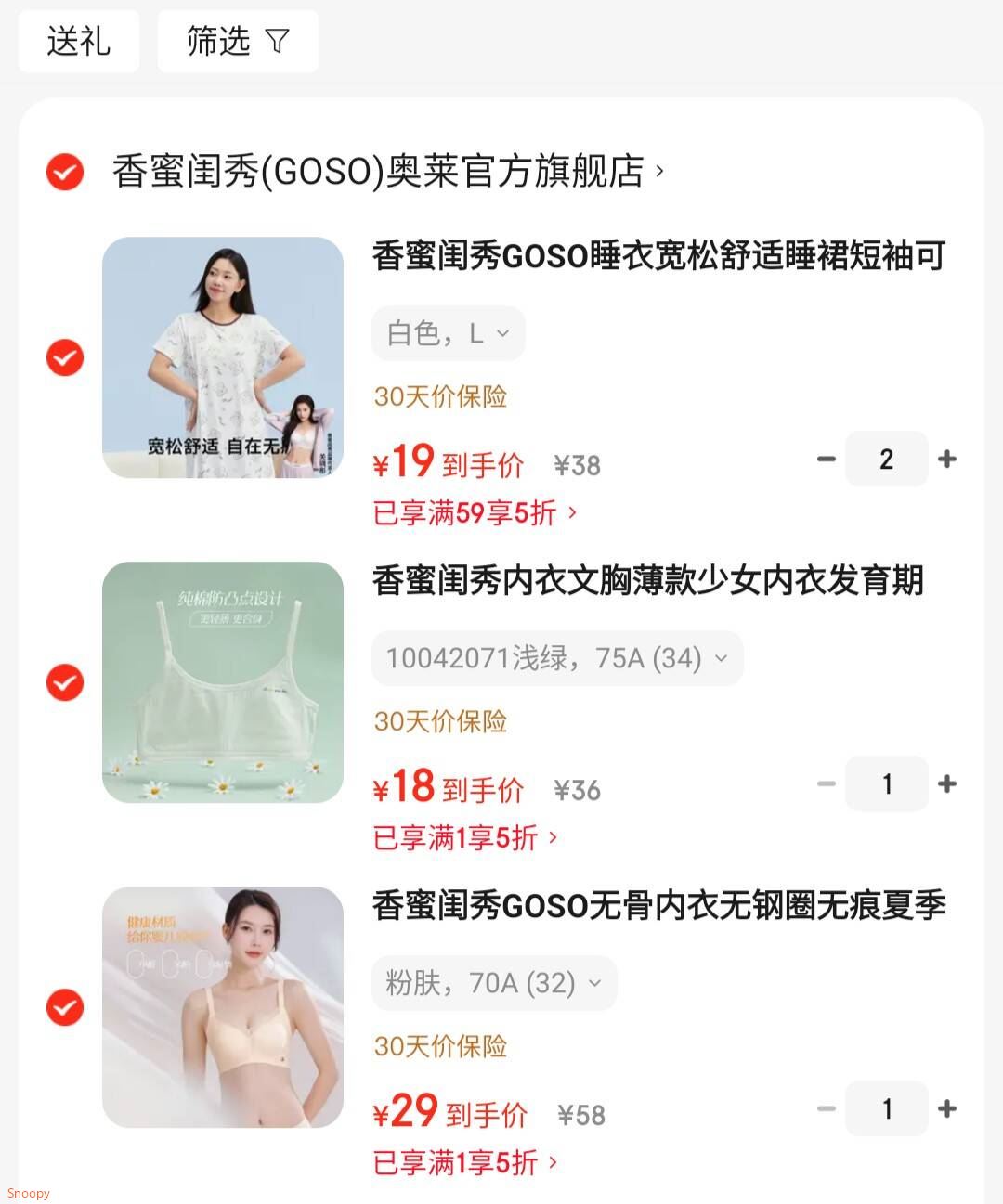This screenshot has height=1204, width=1003.
Task: Deselect the sleepwear item checkmark
Action: pyautogui.click(x=64, y=357)
